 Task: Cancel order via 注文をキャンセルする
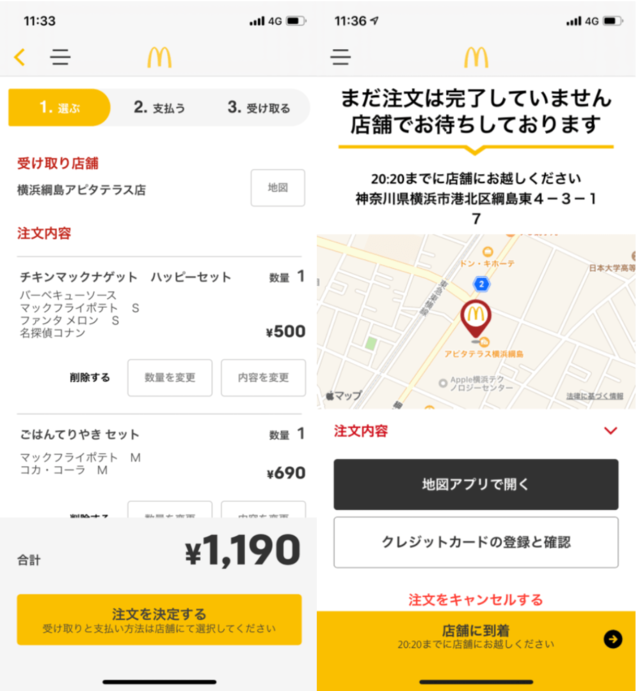coord(476,600)
